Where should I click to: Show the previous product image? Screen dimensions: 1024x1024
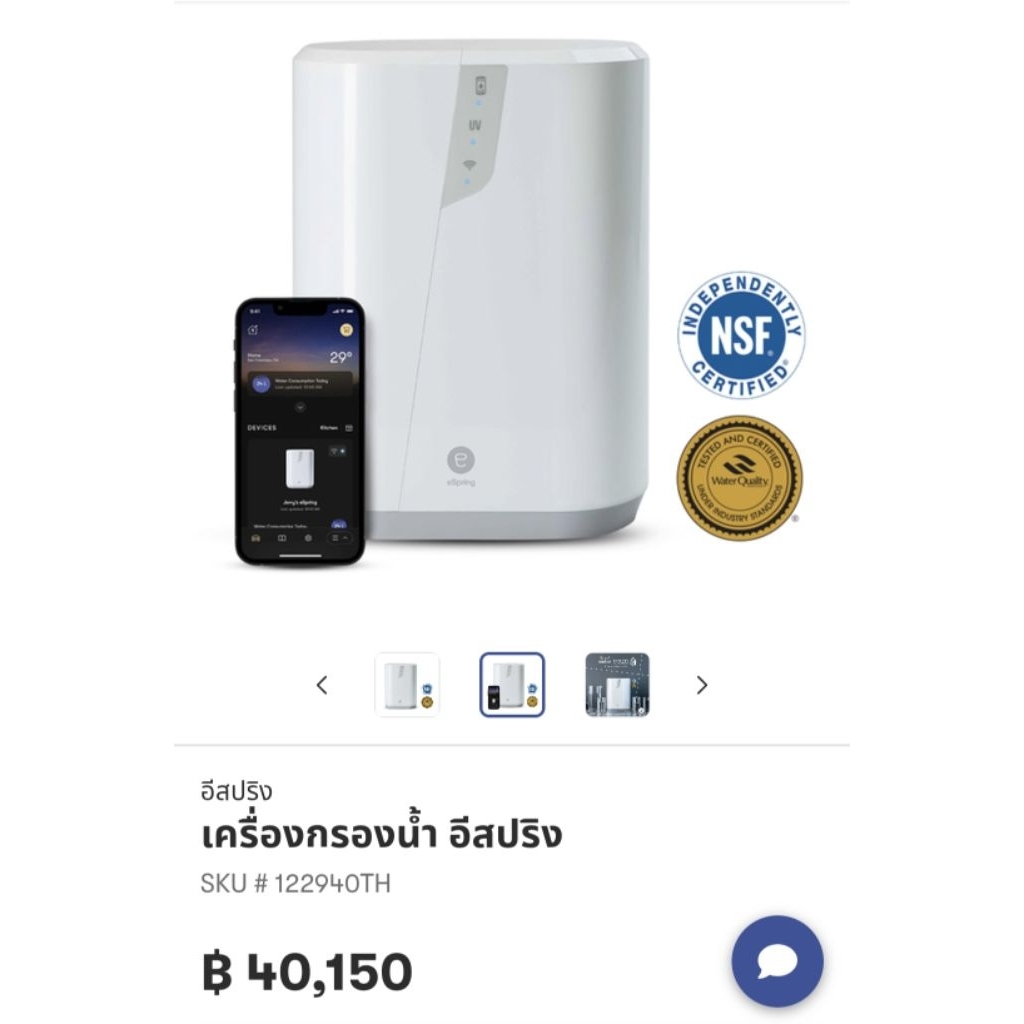point(322,685)
